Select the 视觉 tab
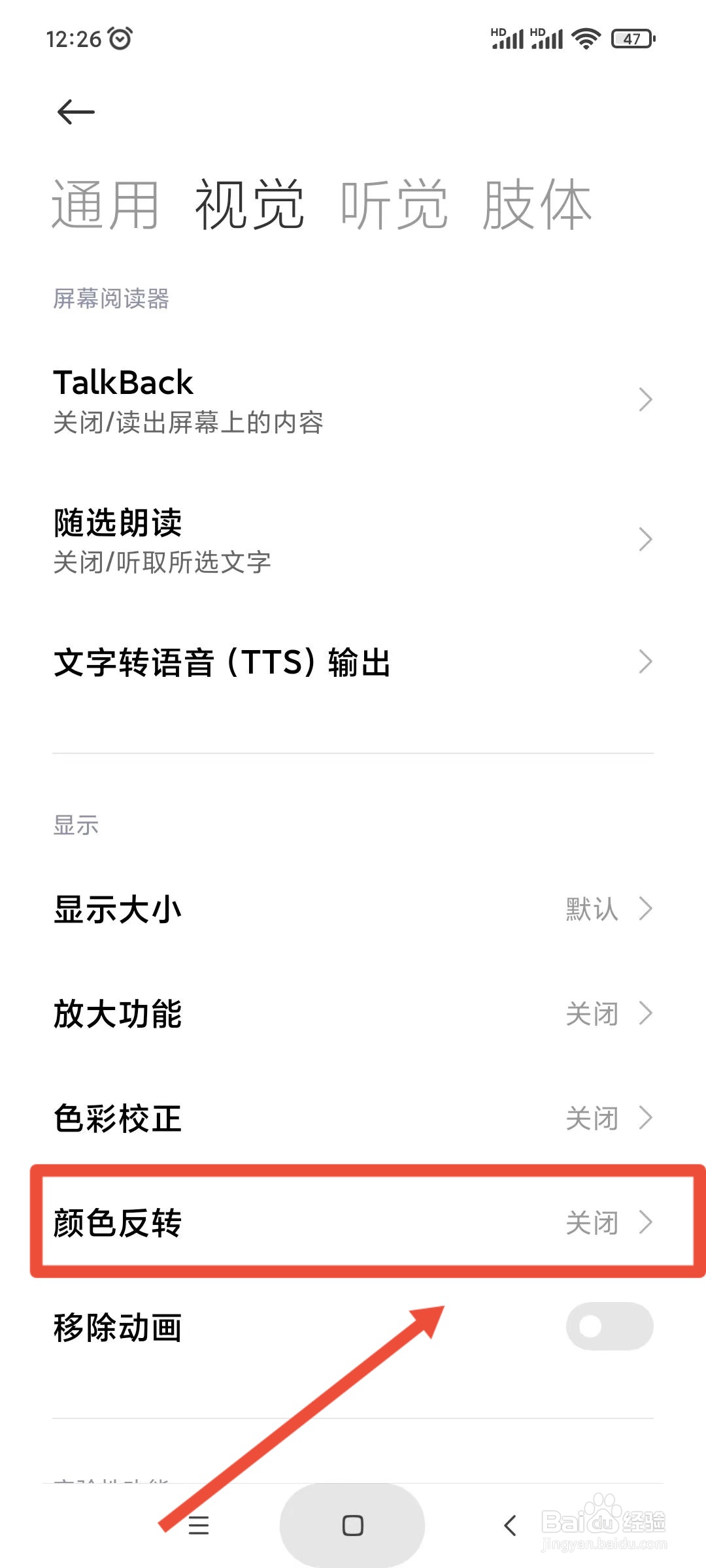This screenshot has height=1568, width=706. point(250,205)
